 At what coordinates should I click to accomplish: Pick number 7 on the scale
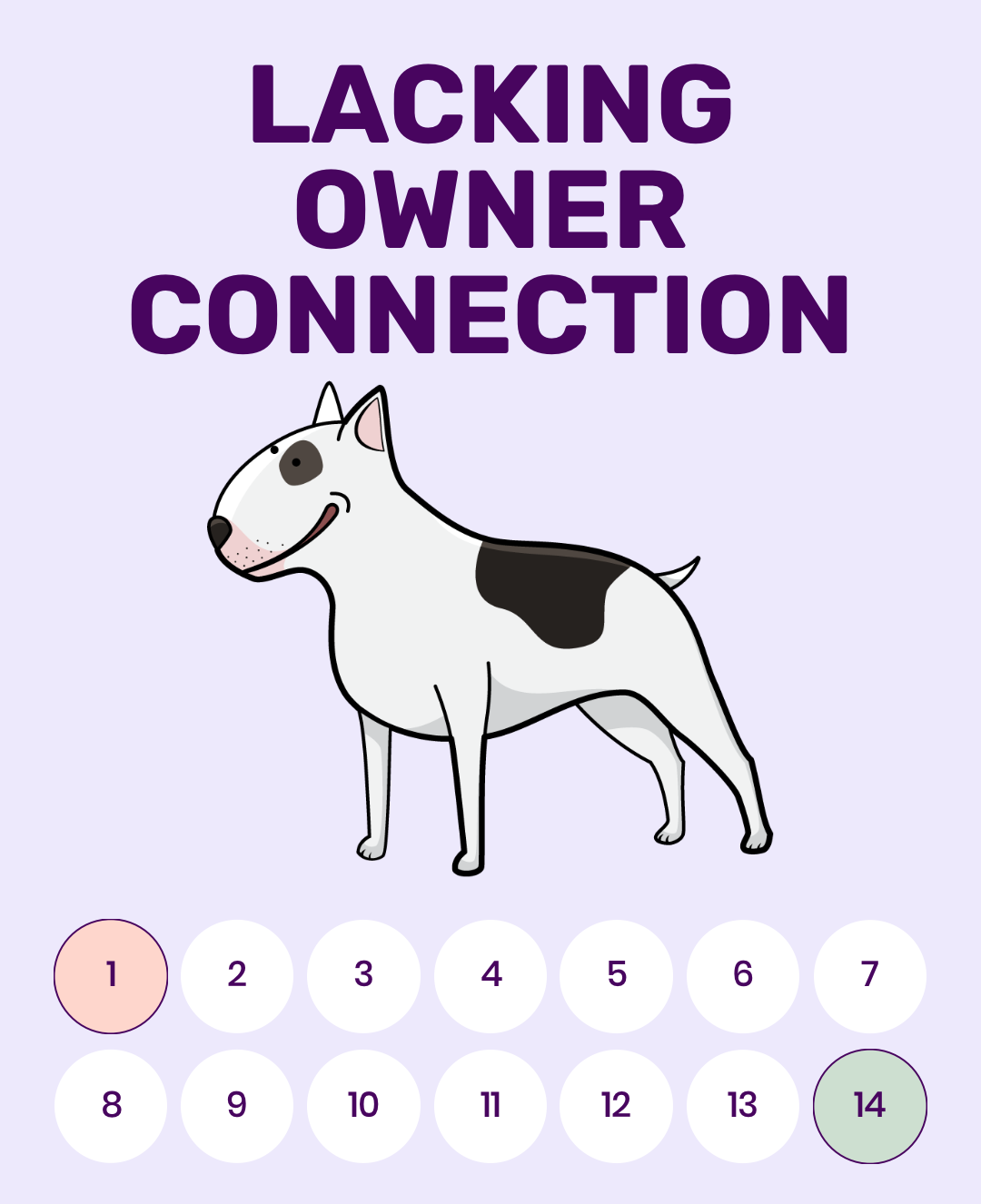point(869,976)
